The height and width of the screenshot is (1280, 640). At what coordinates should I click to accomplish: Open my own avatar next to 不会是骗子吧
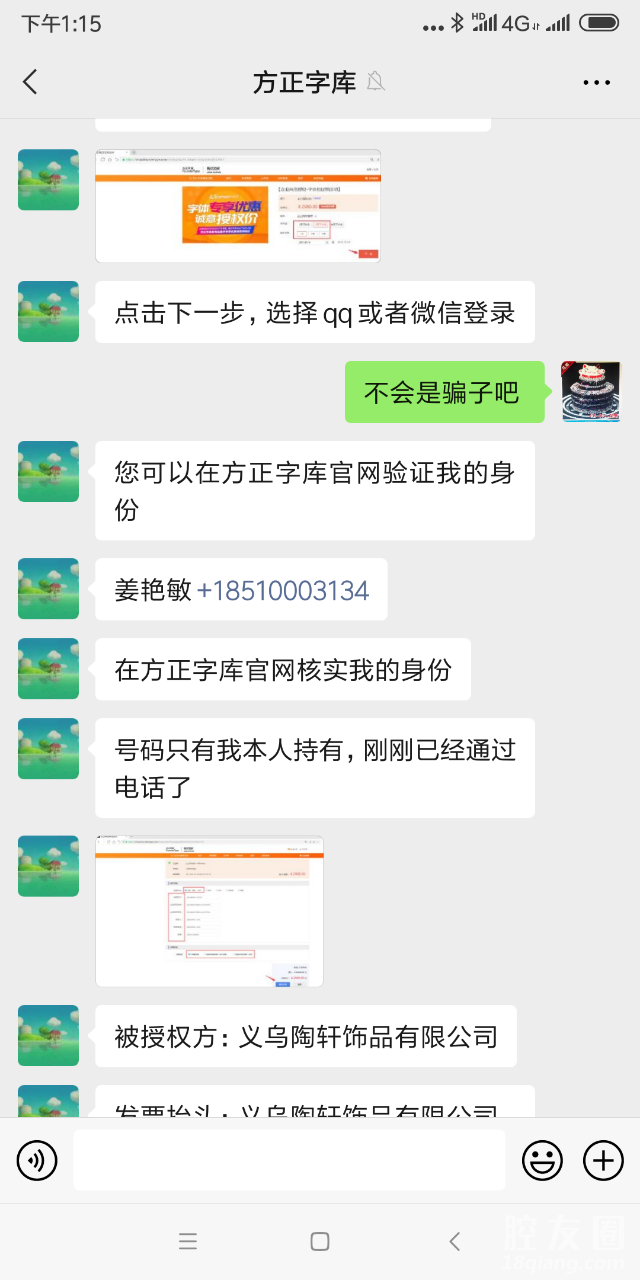[591, 392]
